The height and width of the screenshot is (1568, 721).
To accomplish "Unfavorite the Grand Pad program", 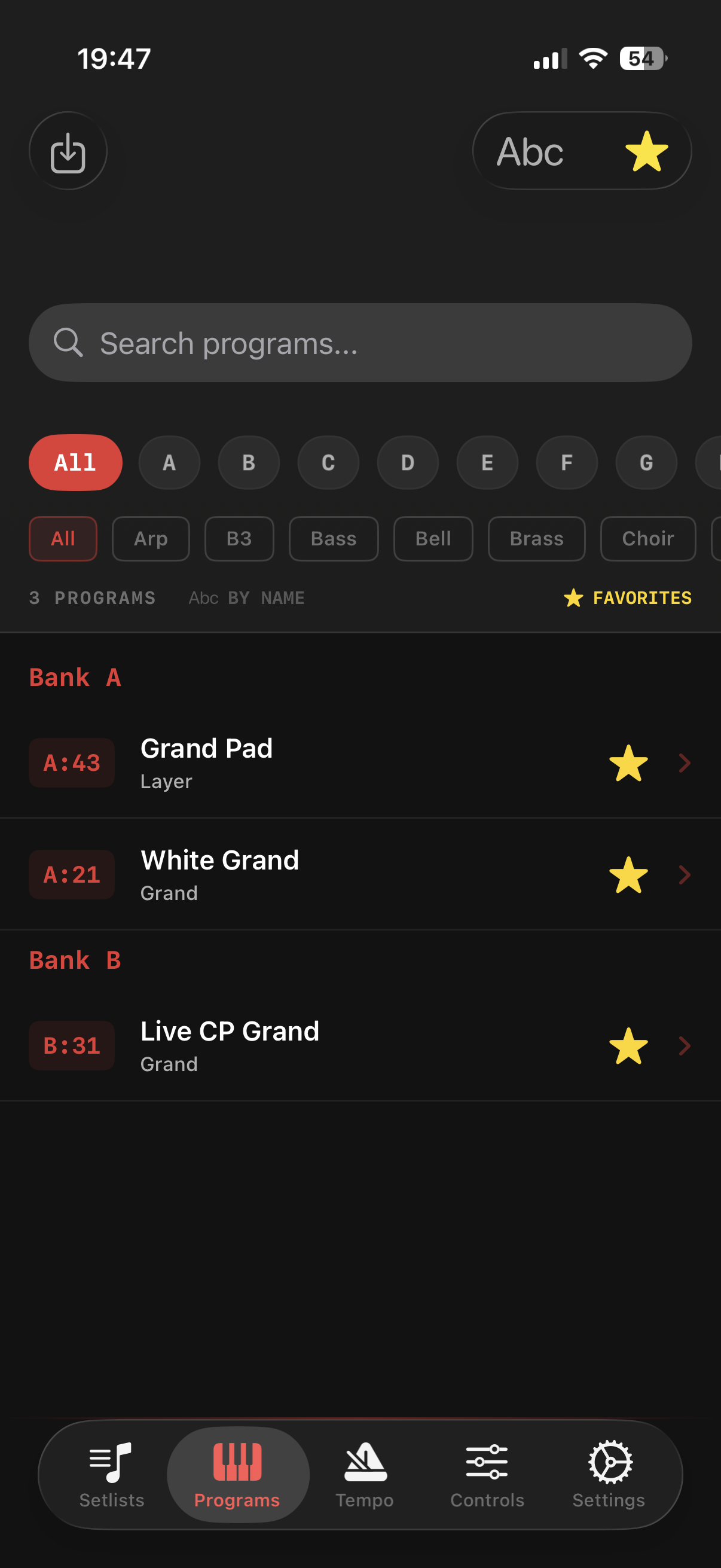I will [629, 762].
